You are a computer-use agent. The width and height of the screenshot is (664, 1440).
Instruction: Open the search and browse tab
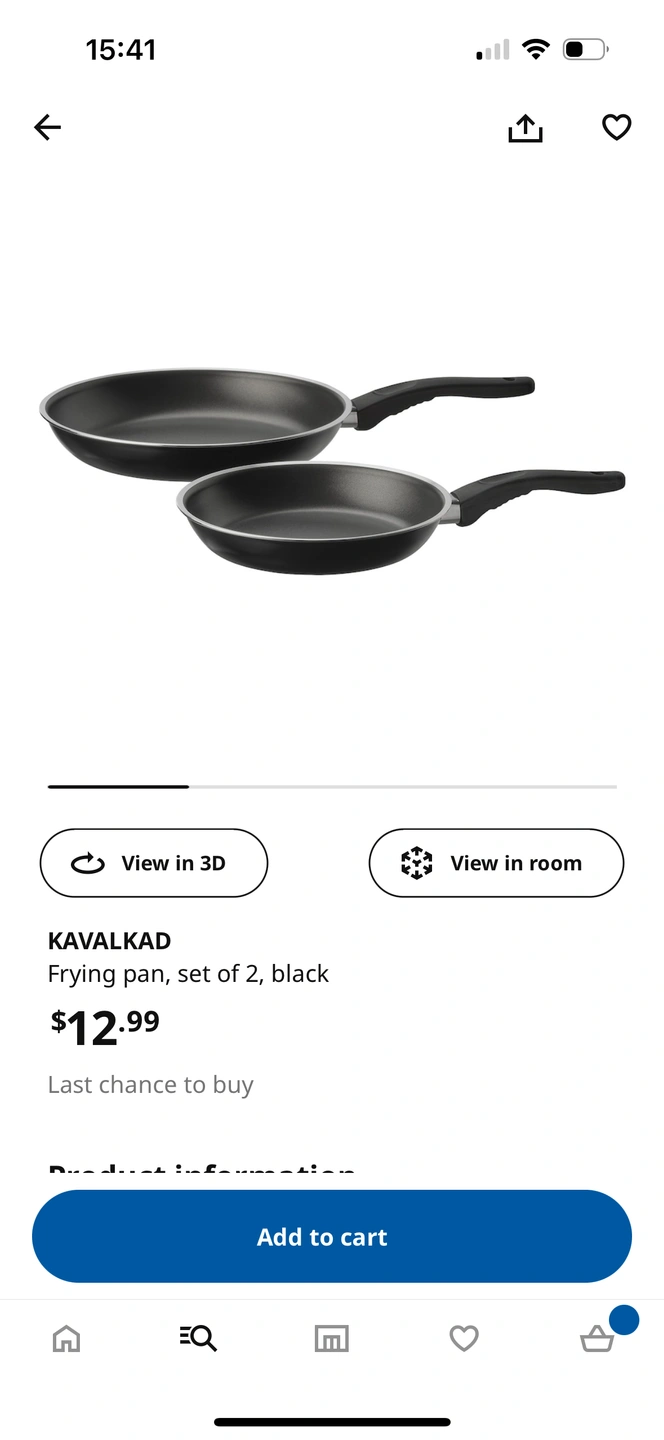click(x=198, y=1338)
